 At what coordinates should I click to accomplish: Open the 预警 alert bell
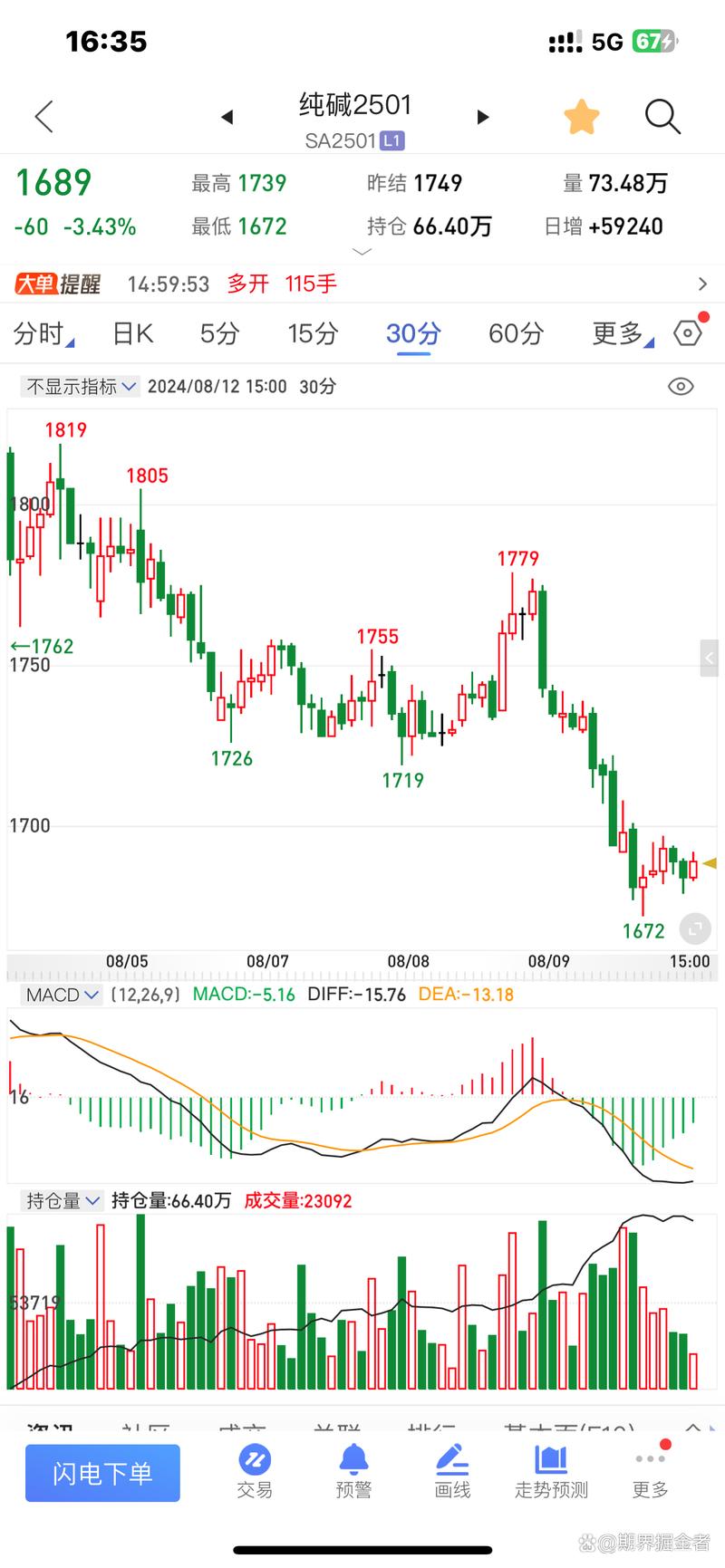click(353, 1473)
